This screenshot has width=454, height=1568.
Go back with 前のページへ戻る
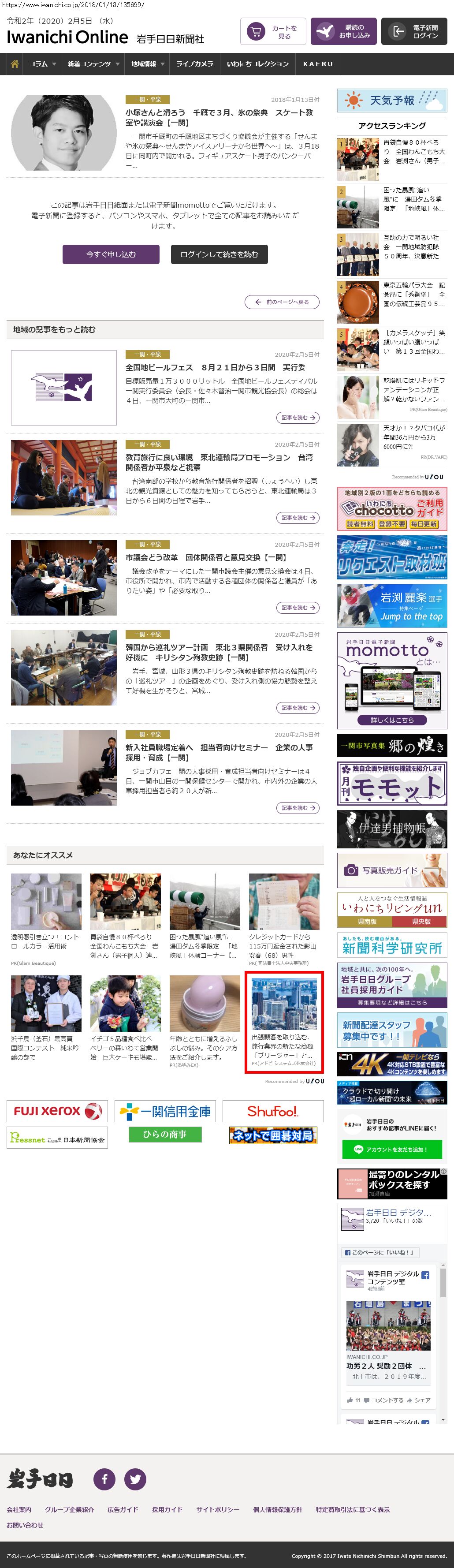282,302
